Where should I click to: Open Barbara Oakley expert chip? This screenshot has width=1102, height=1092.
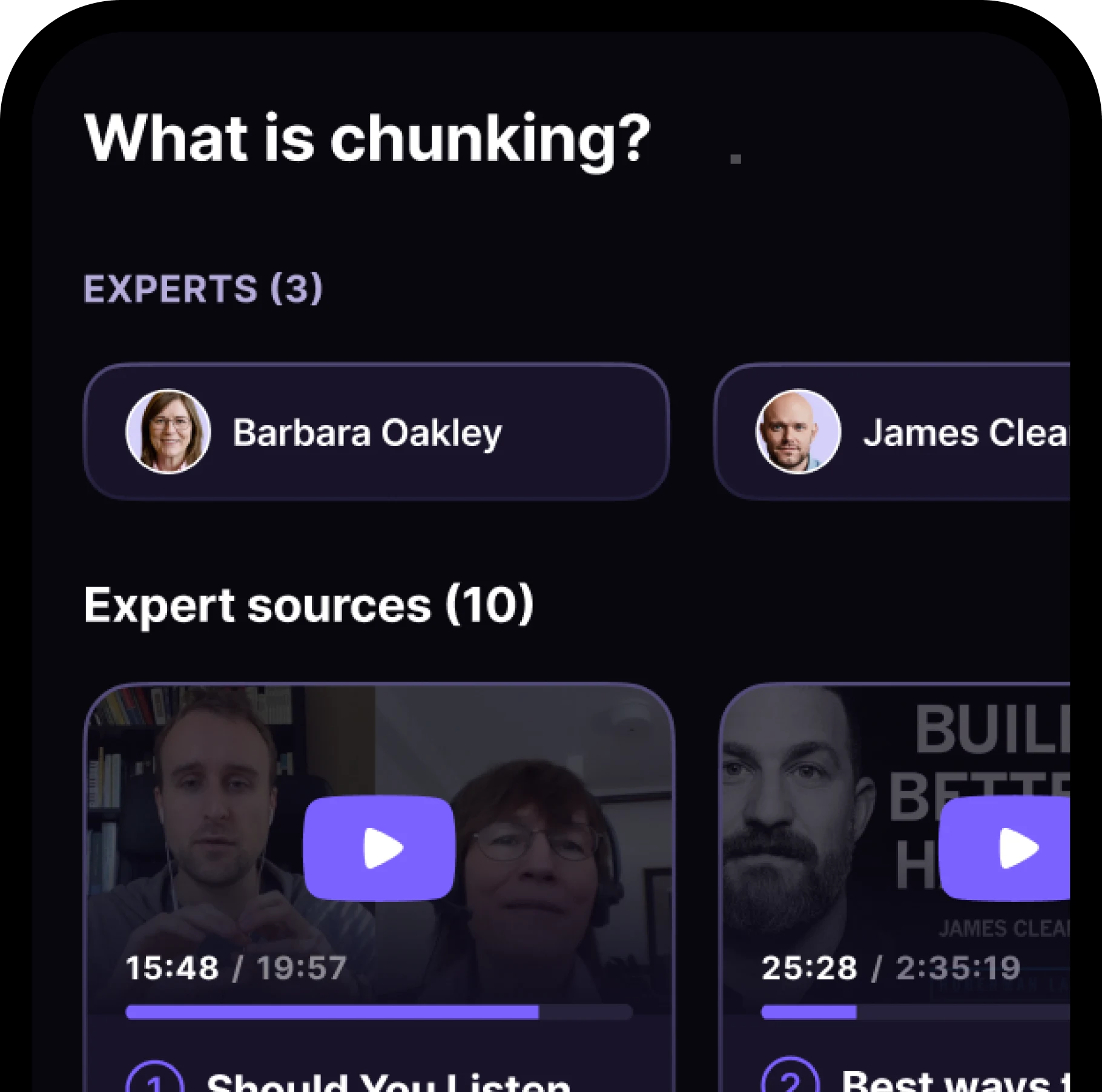375,432
